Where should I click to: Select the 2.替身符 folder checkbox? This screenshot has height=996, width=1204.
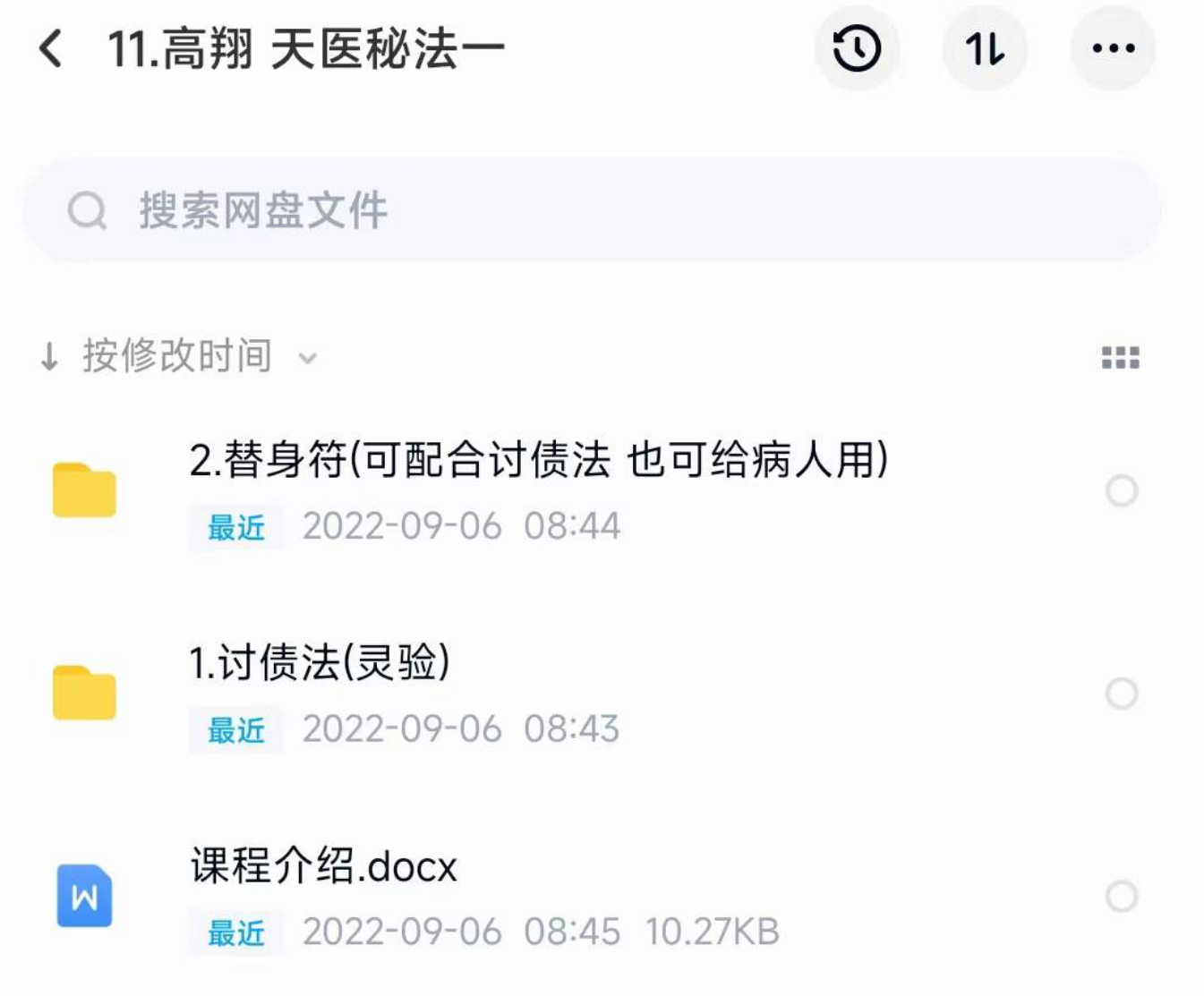click(1121, 490)
